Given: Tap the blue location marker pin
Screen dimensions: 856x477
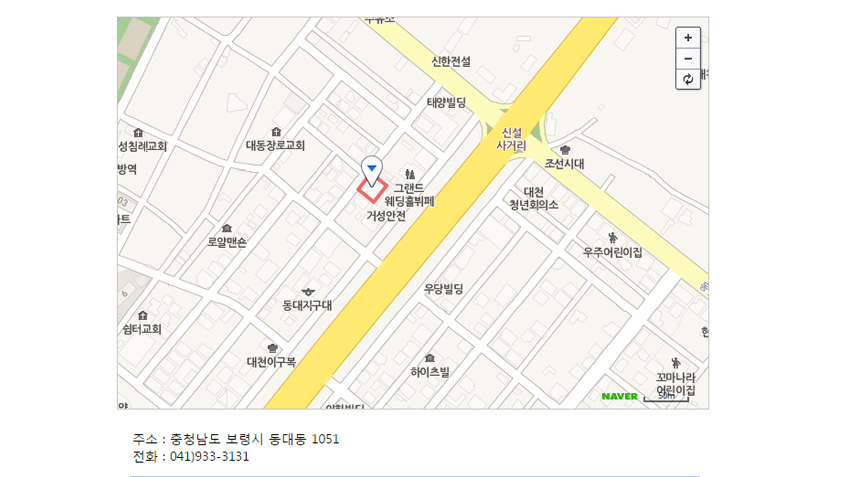Looking at the screenshot, I should click(x=372, y=167).
